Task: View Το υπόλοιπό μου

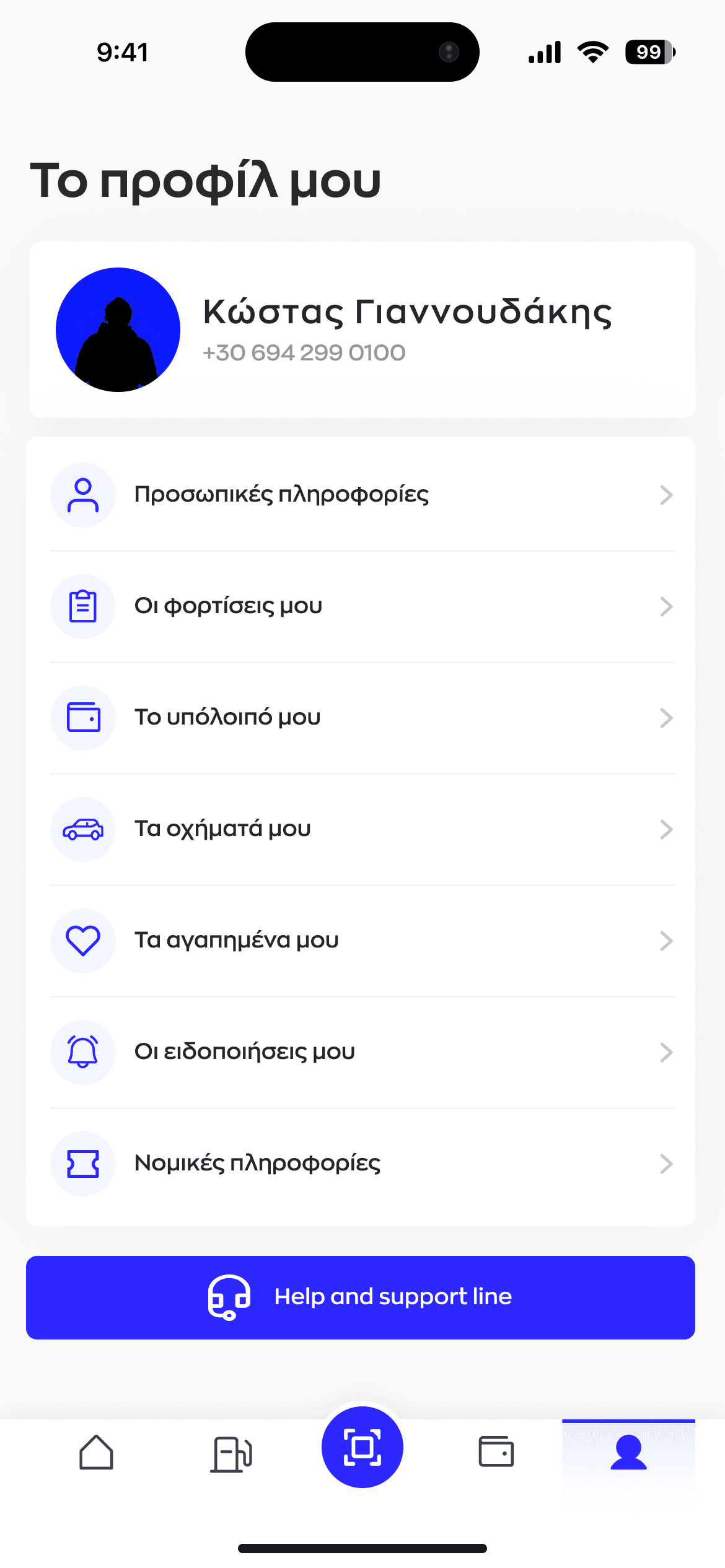Action: tap(362, 718)
